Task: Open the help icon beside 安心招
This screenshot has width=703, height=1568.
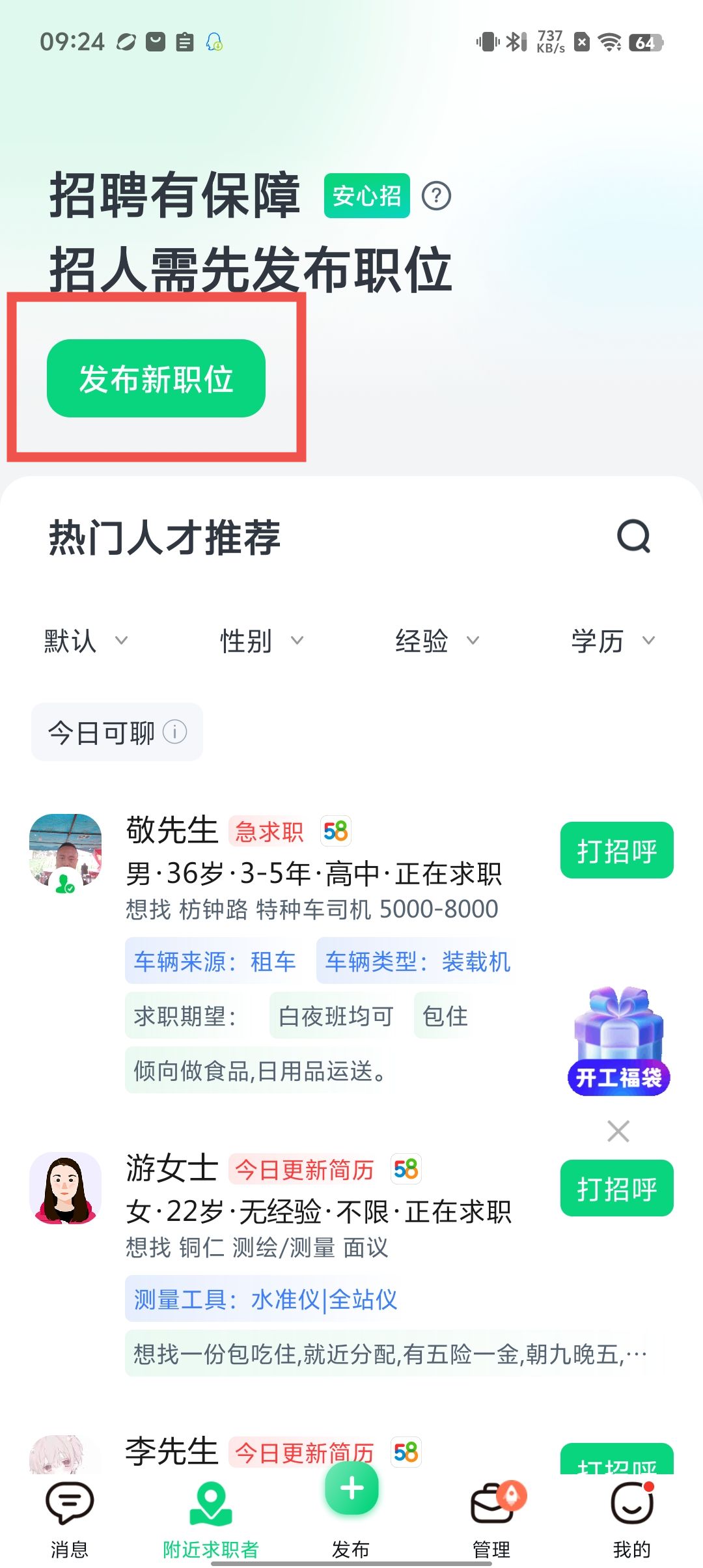Action: [x=436, y=196]
